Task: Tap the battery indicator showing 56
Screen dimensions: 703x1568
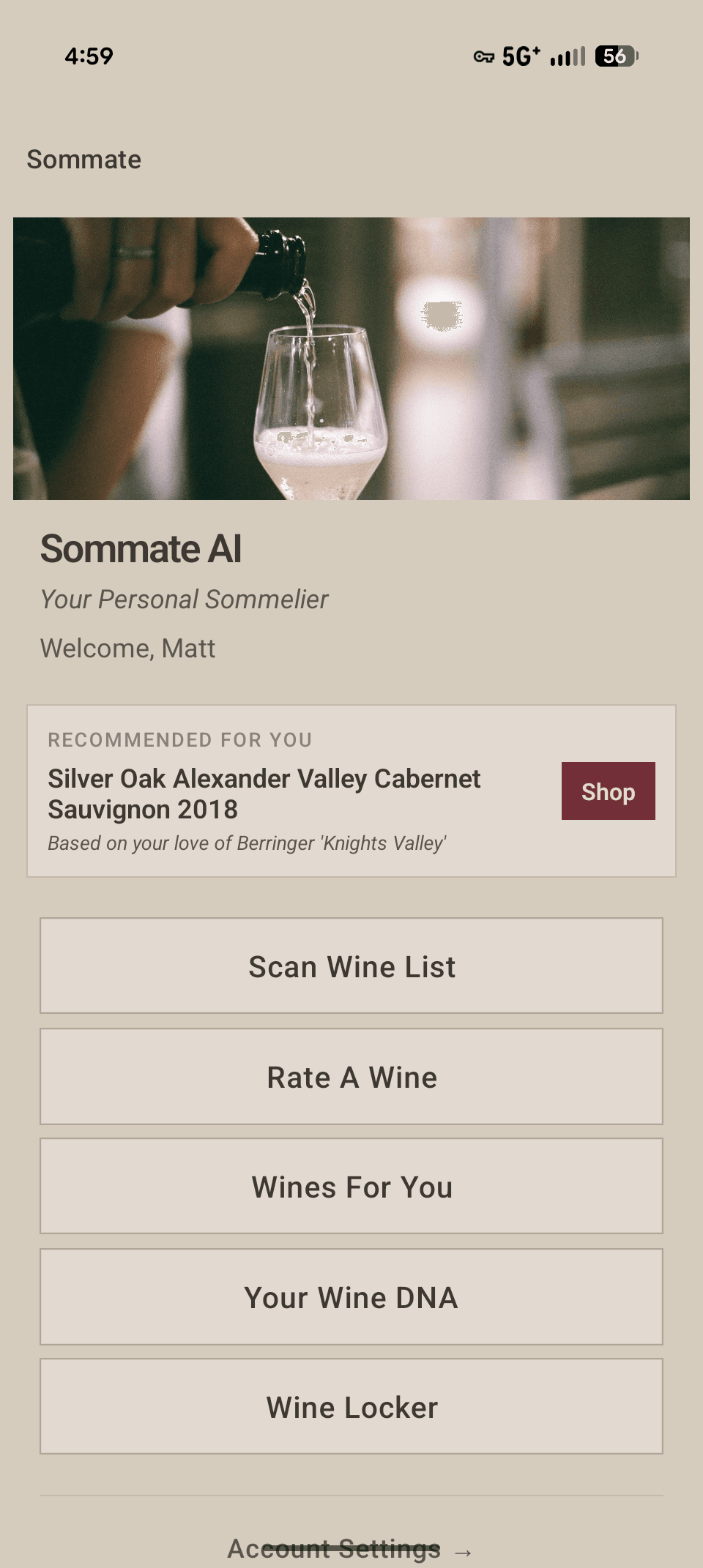Action: [615, 56]
